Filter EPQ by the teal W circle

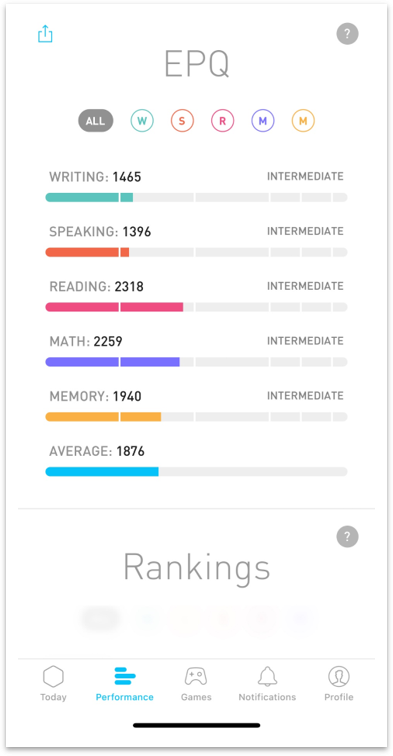142,121
